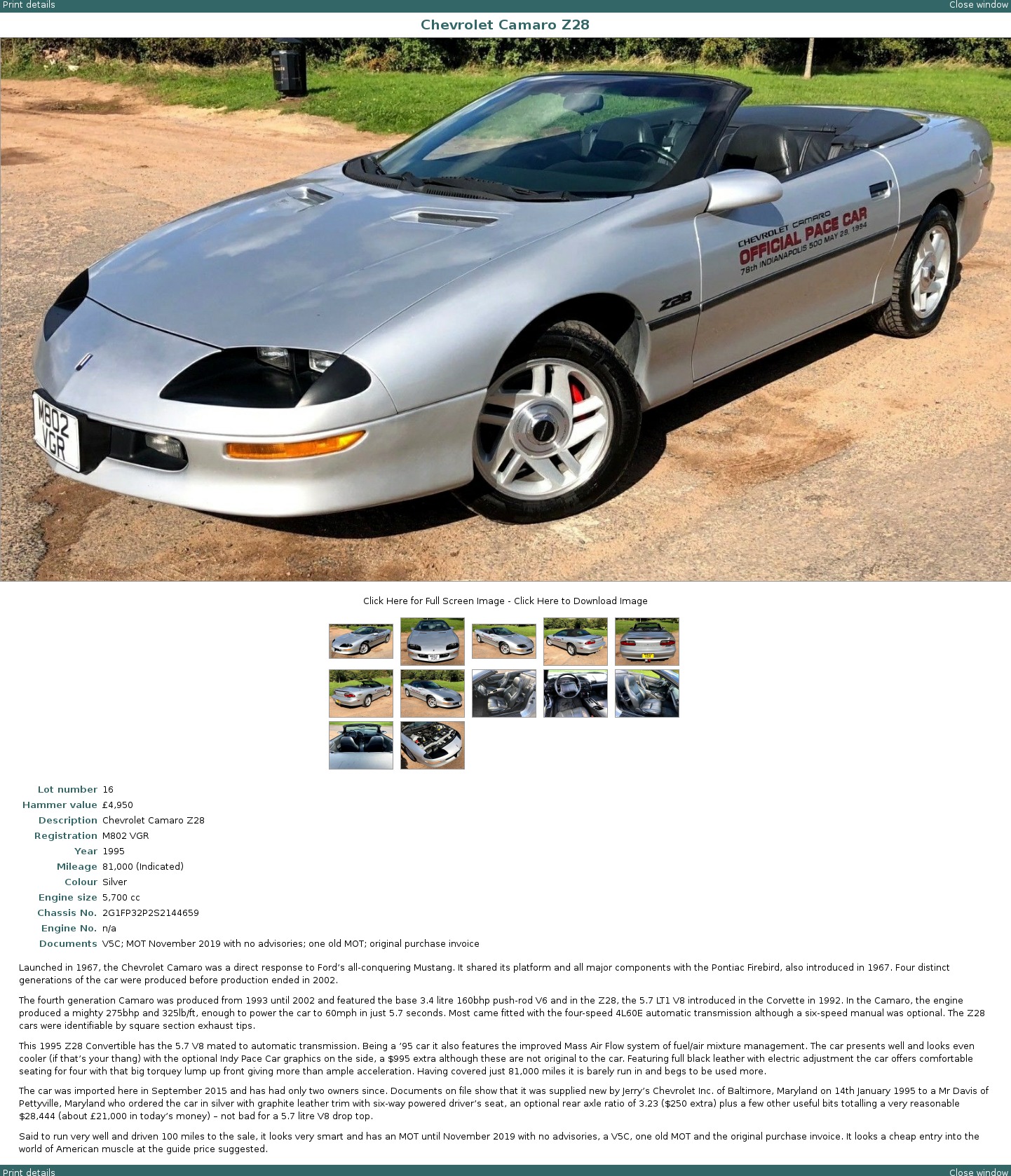Tap Click Here to Download Image
Screen dimensions: 1011x1176
(581, 601)
